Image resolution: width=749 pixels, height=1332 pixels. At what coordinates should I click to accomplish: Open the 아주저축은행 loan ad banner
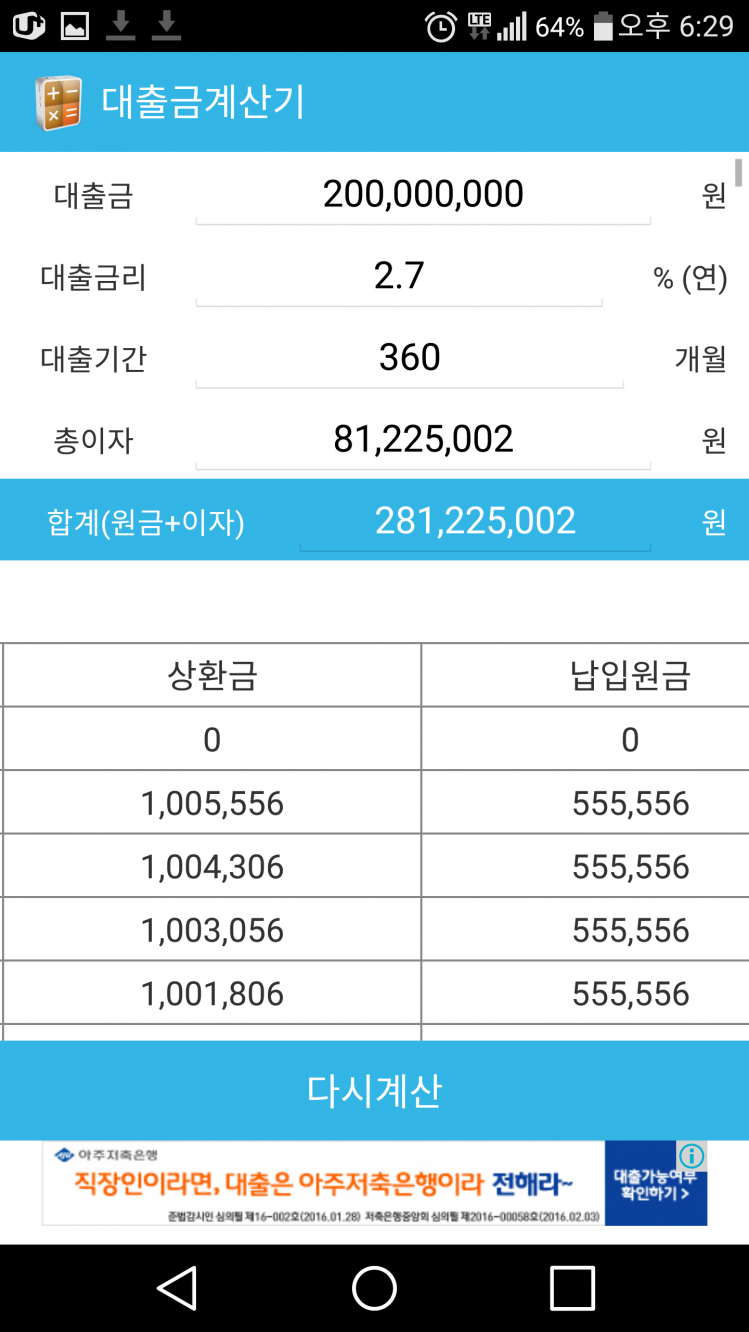(340, 1185)
